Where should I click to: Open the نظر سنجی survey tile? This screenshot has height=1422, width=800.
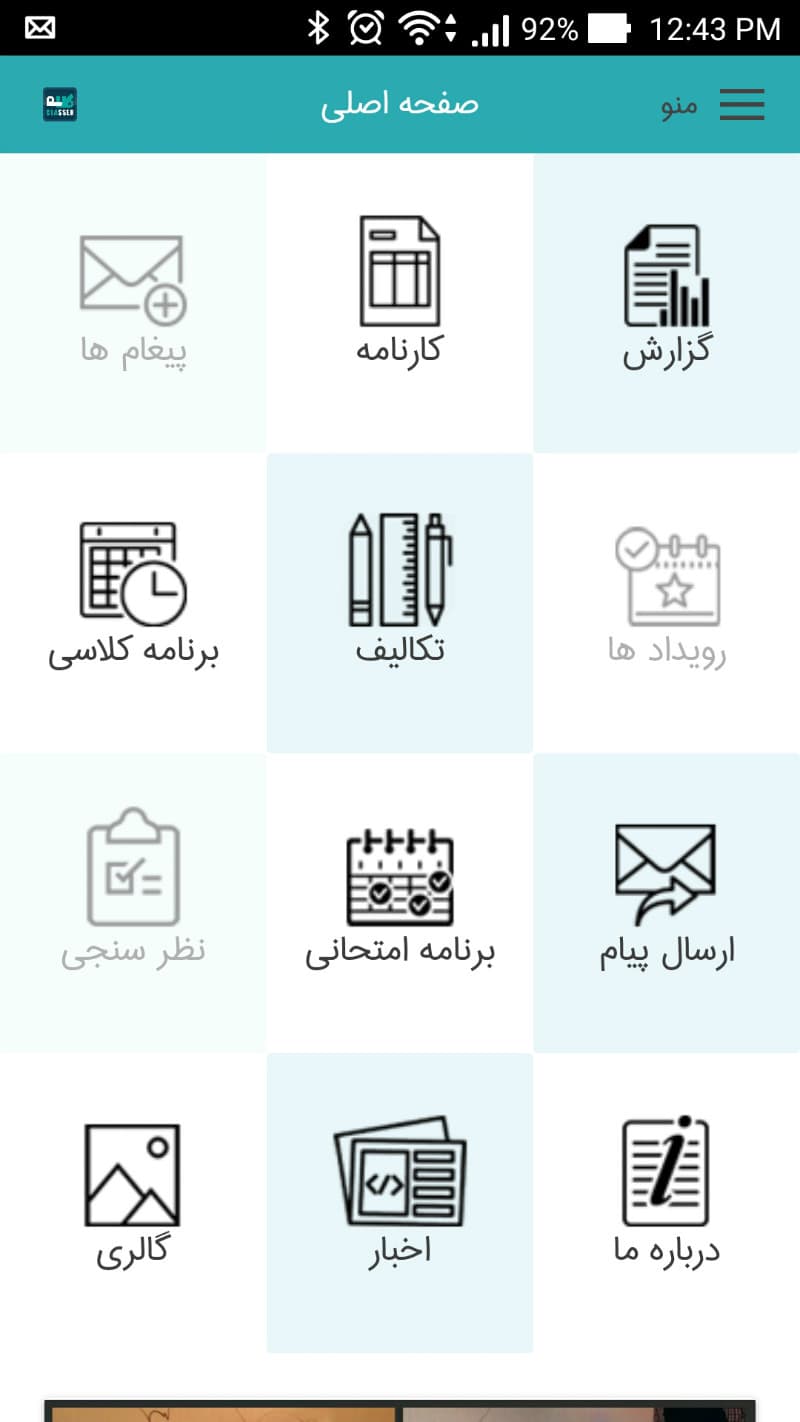tap(133, 902)
